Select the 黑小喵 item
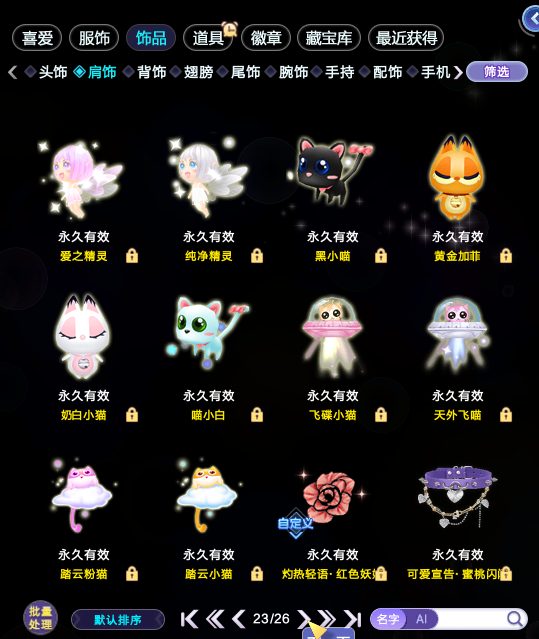The image size is (539, 639). (x=333, y=173)
